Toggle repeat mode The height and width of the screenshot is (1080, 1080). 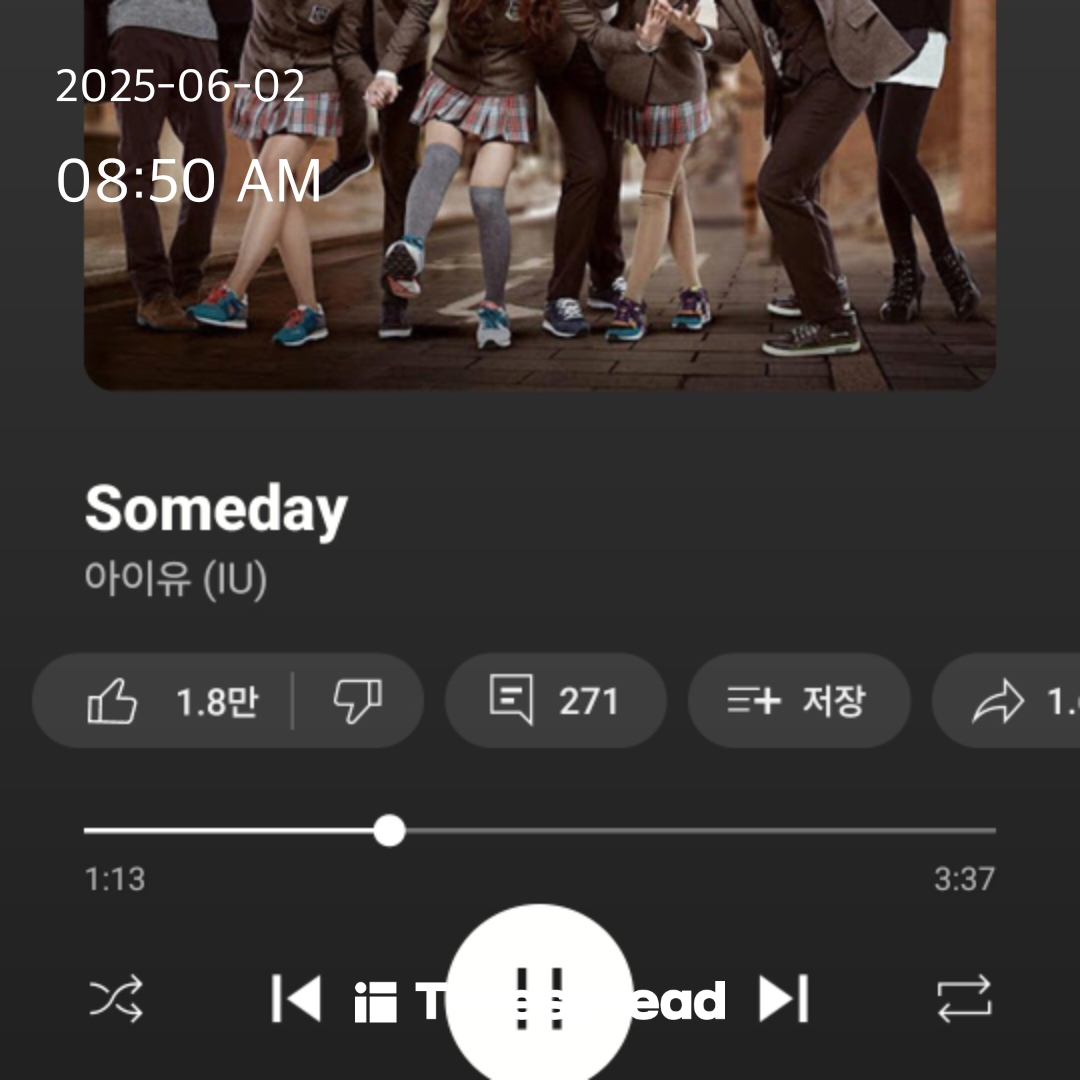(964, 999)
